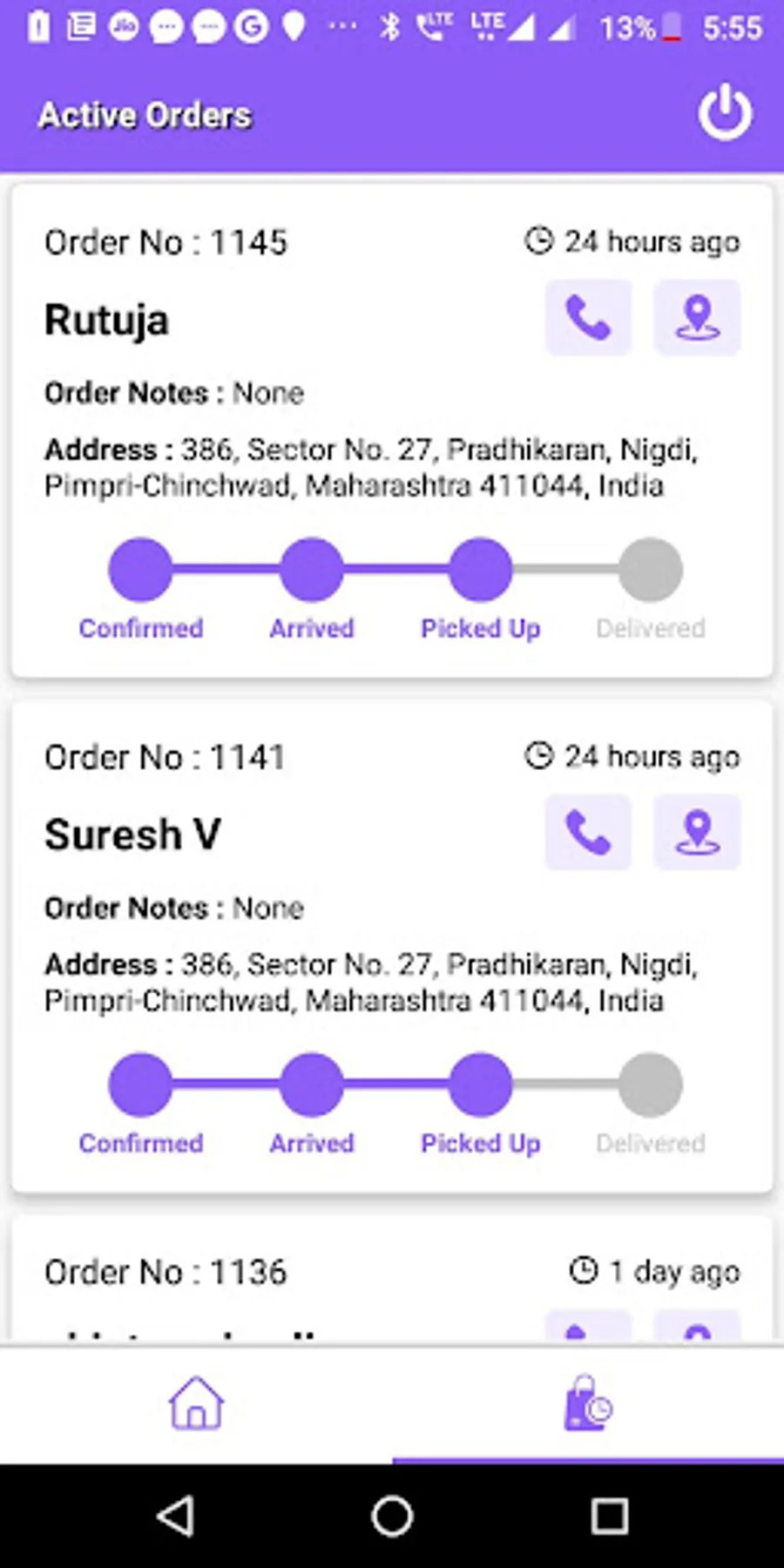Open map location for Rutuja's order
784x1568 pixels.
coord(697,317)
